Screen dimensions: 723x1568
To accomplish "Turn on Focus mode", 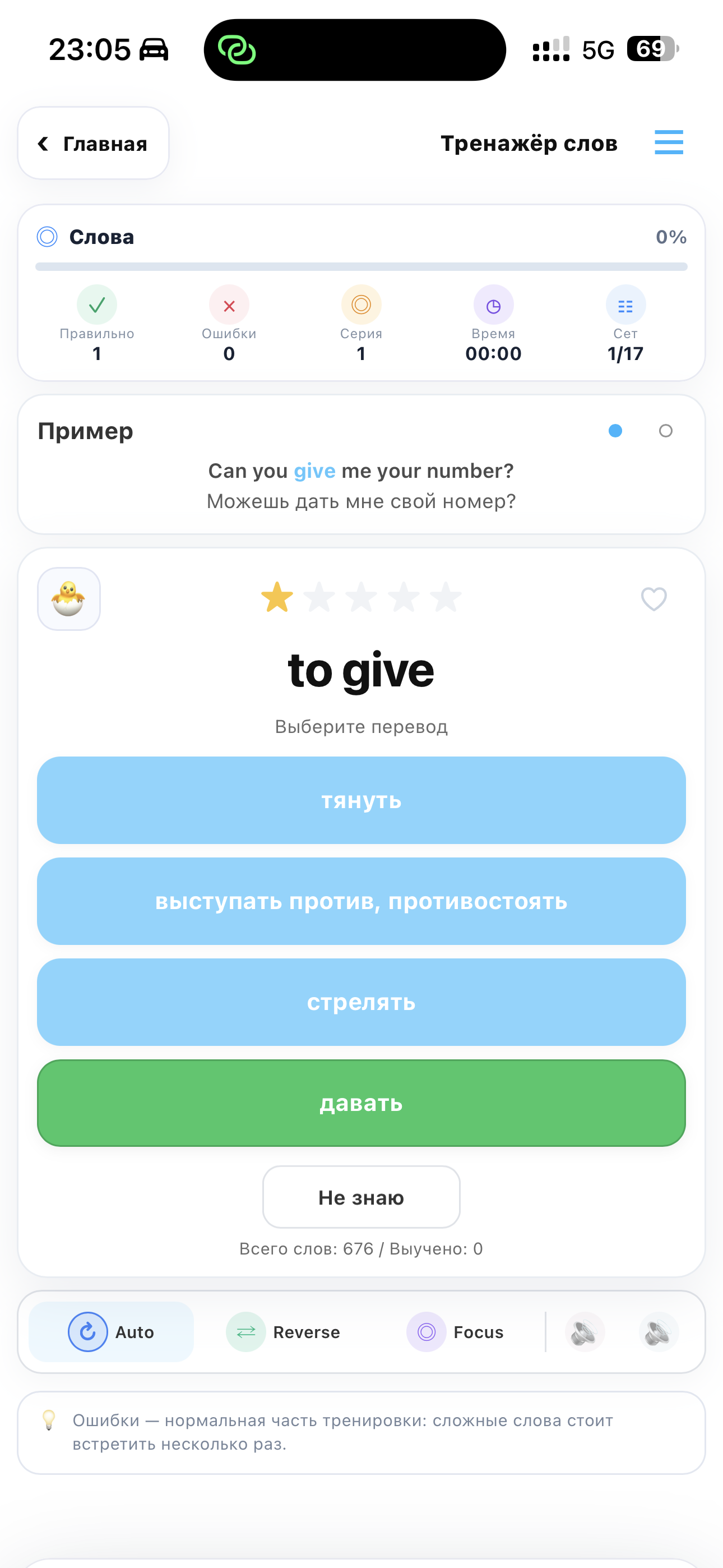I will point(455,1332).
